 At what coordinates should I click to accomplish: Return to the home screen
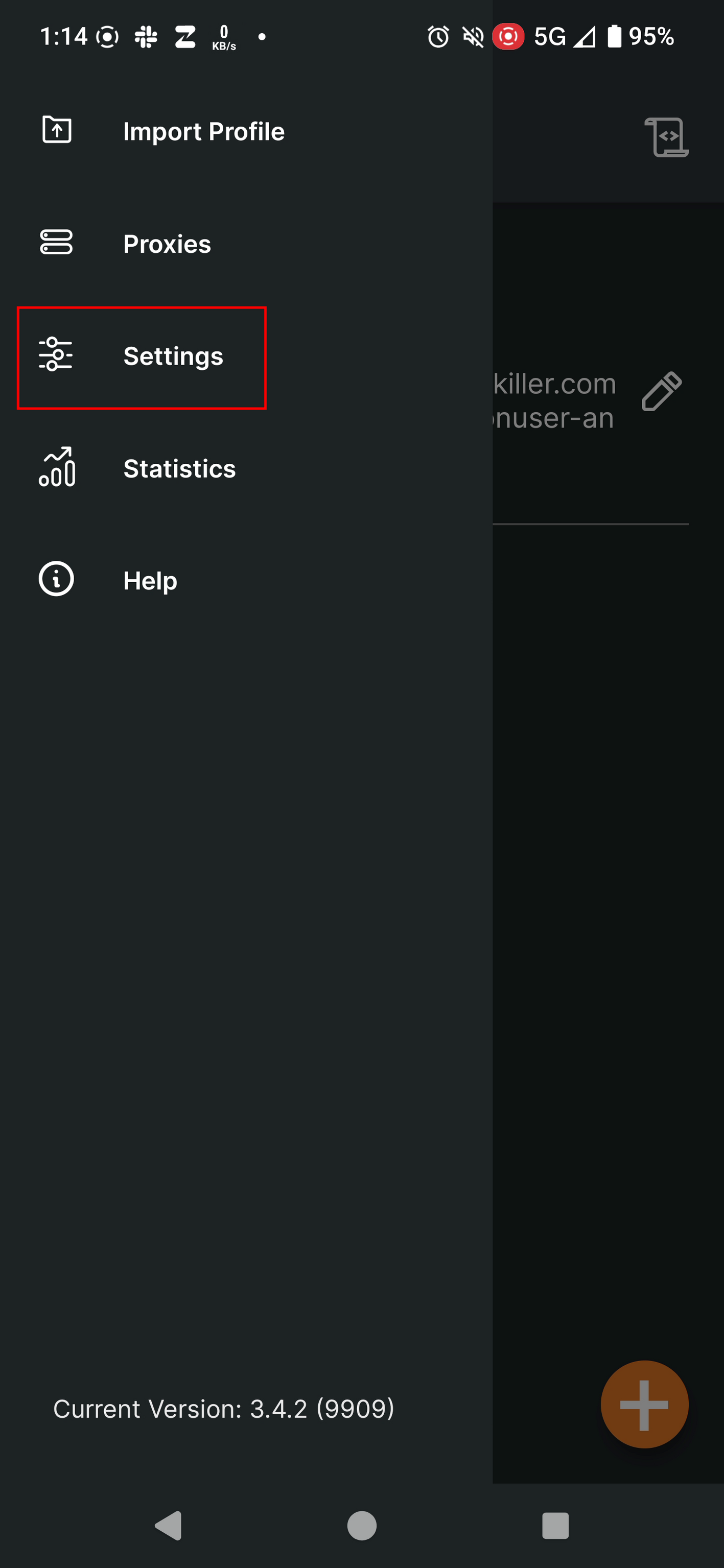point(362,1526)
